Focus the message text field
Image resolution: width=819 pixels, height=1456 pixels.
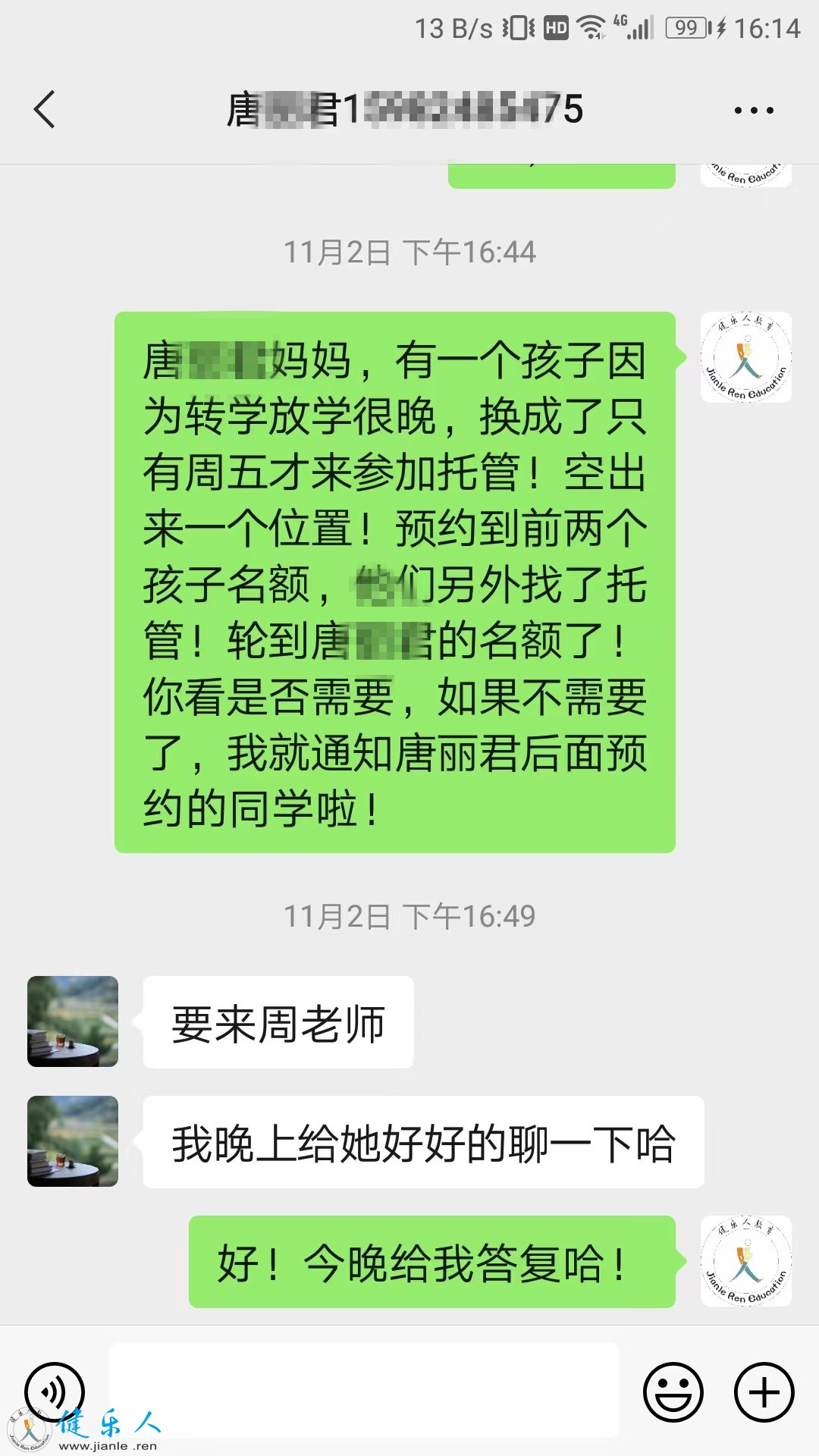point(364,1389)
